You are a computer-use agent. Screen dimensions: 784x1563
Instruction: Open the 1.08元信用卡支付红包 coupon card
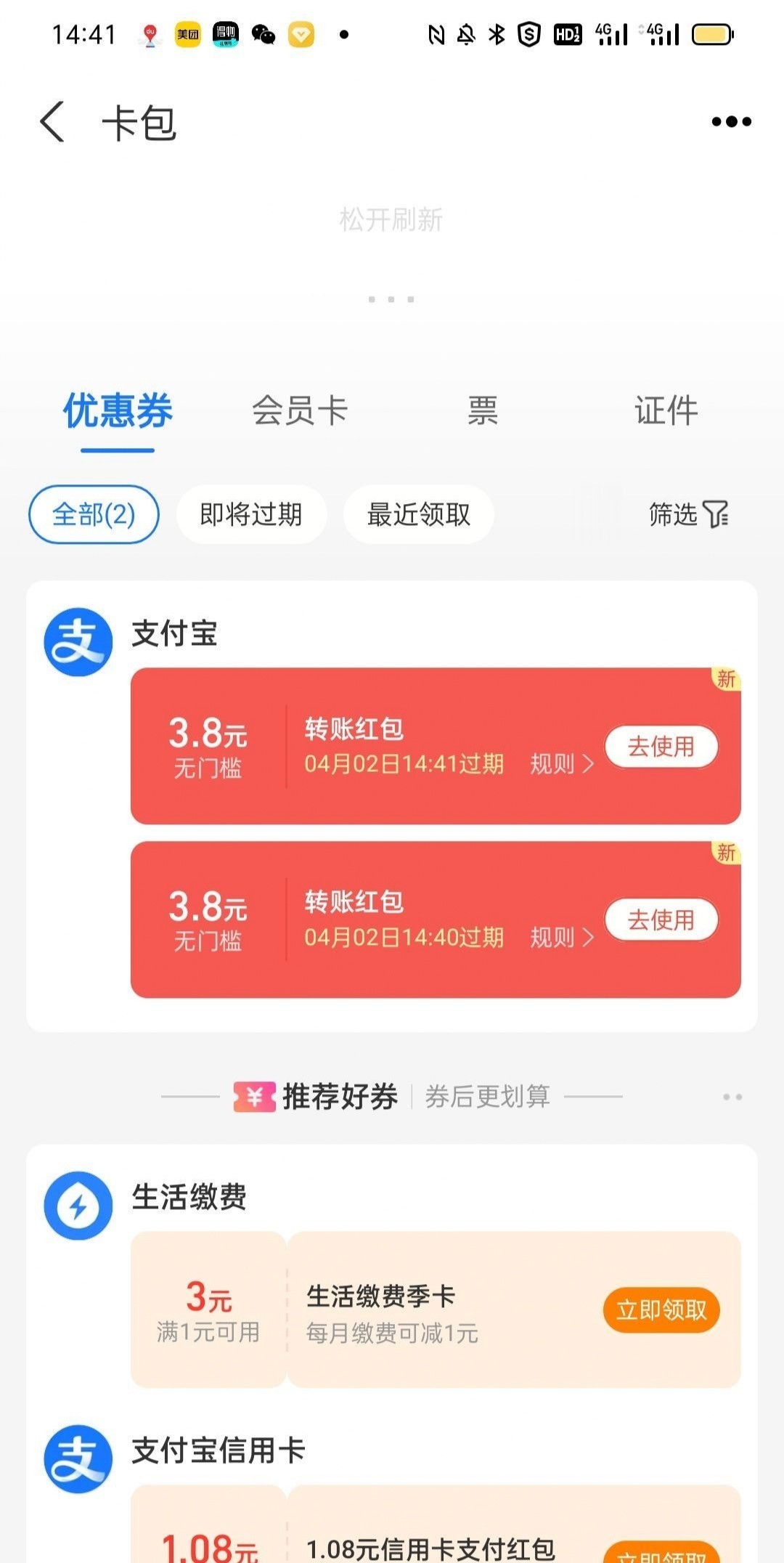[x=436, y=1524]
